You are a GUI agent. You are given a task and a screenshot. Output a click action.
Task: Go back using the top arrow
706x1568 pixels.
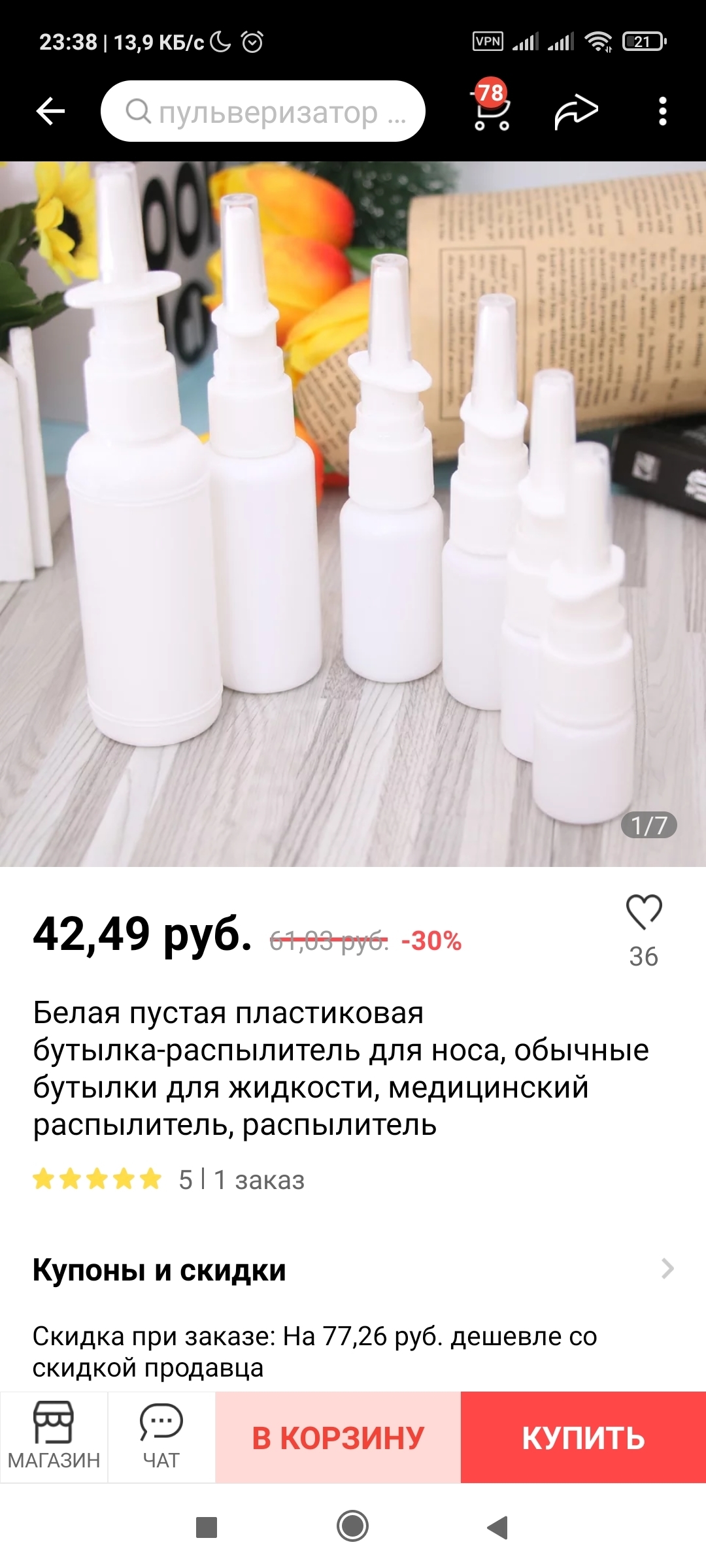(x=50, y=111)
